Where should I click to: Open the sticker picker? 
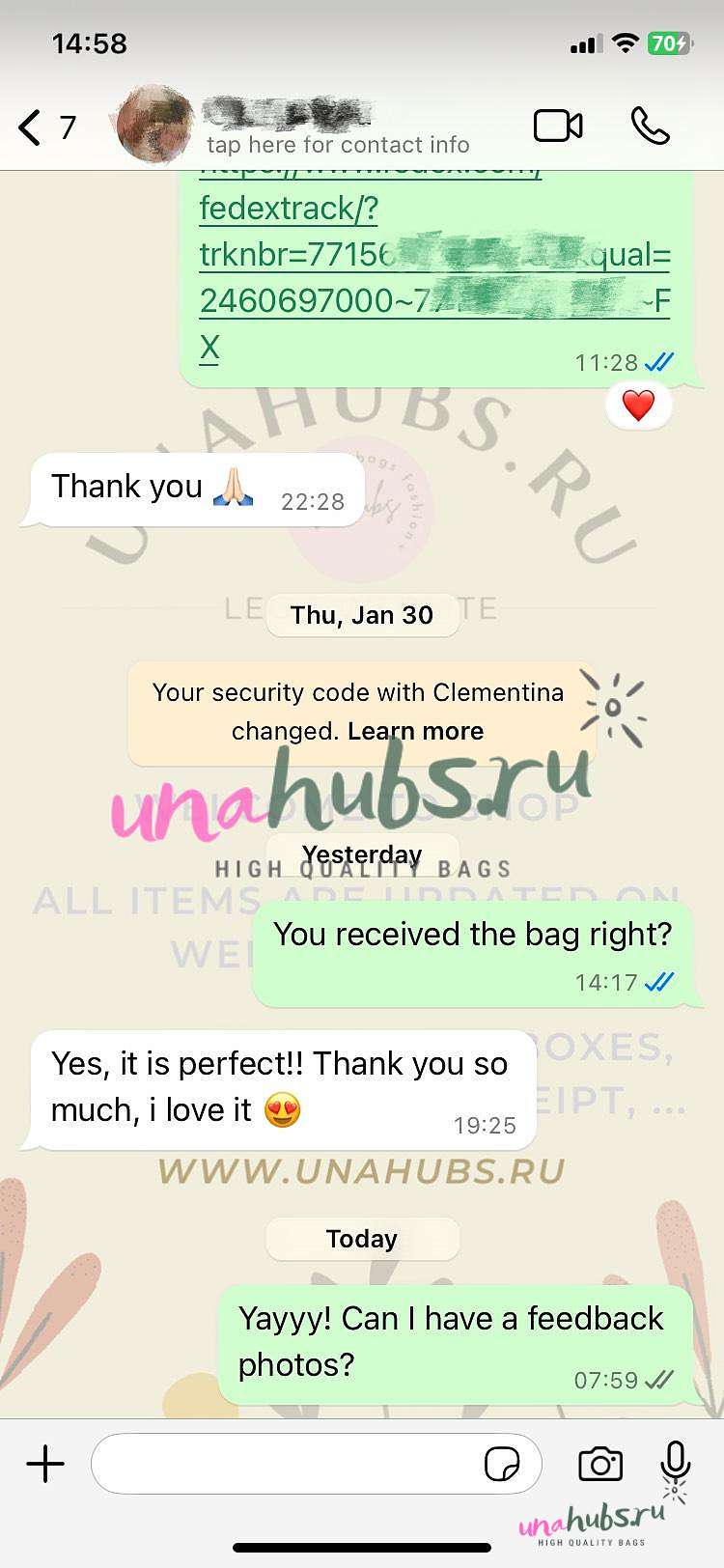pyautogui.click(x=502, y=1464)
